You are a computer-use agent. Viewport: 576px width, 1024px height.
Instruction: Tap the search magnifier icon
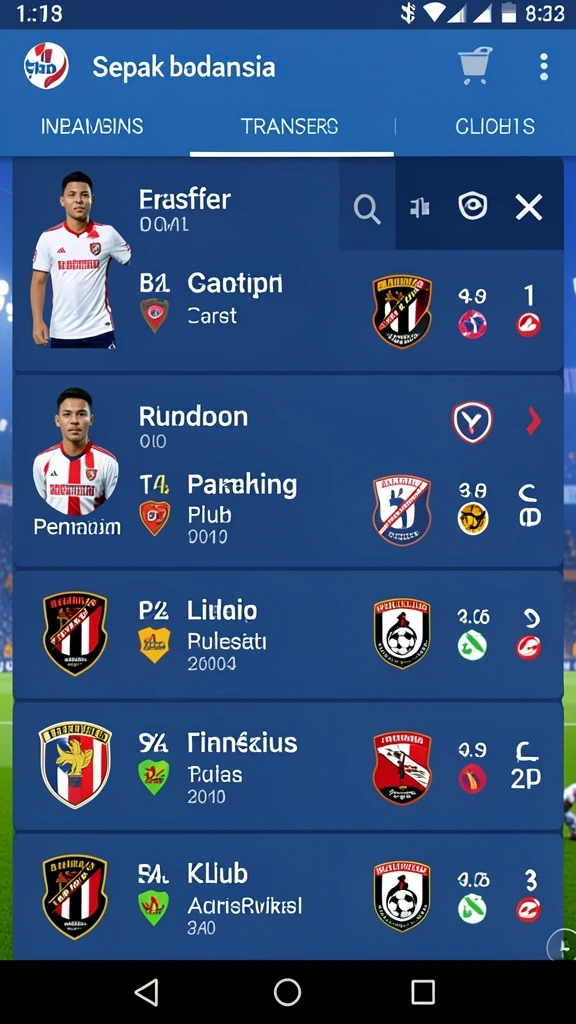tap(367, 209)
